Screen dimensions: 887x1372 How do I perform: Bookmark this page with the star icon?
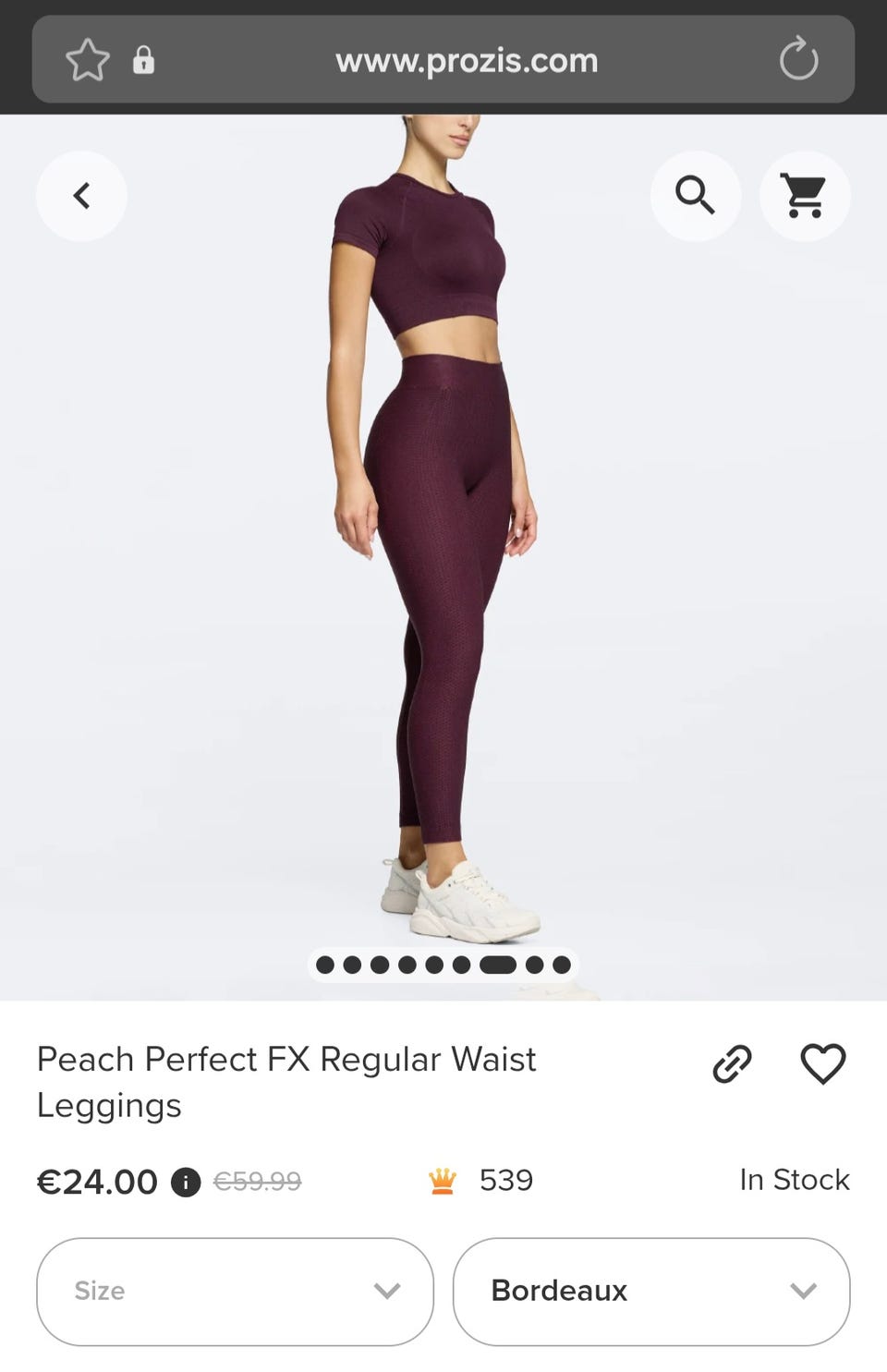pos(88,60)
